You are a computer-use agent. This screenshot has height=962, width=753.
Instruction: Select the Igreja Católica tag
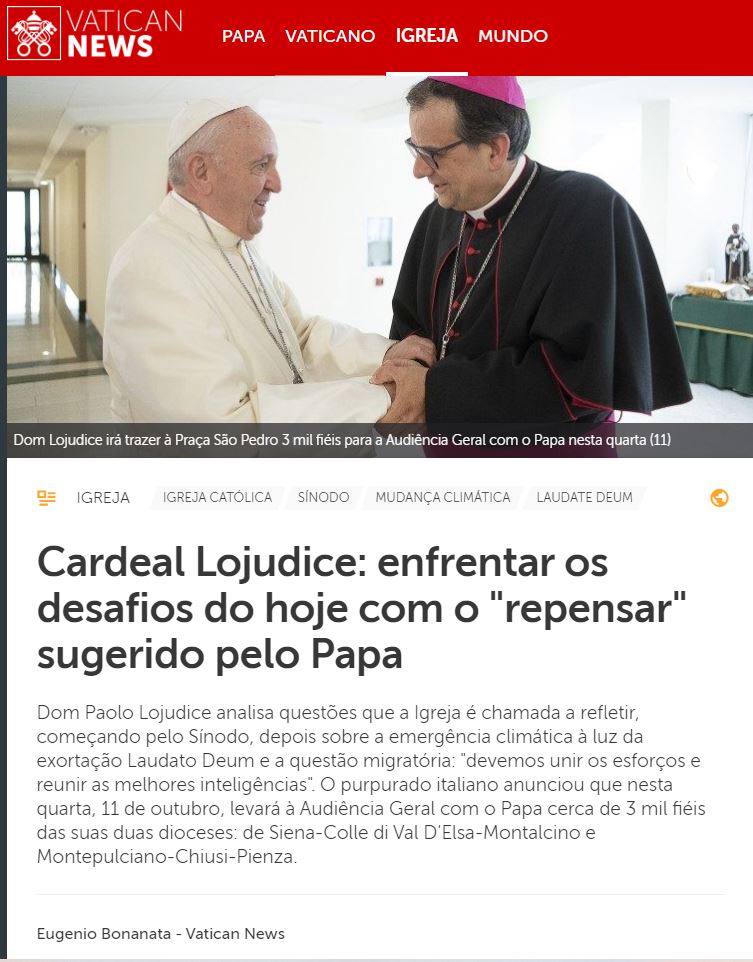217,497
